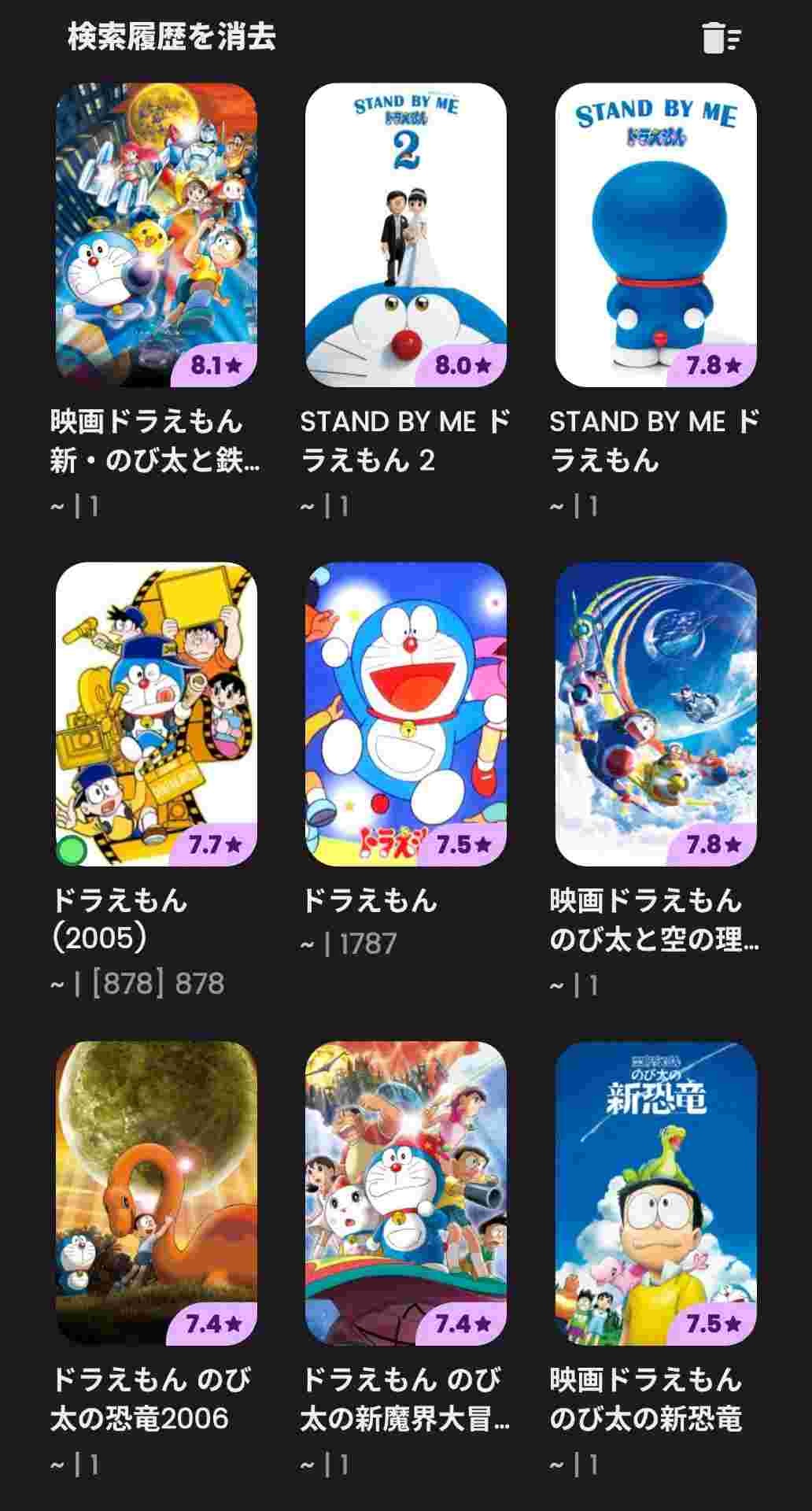Screen dimensions: 812x1511
Task: Open STAND BY ME ドラえもん 2
Action: 405,235
